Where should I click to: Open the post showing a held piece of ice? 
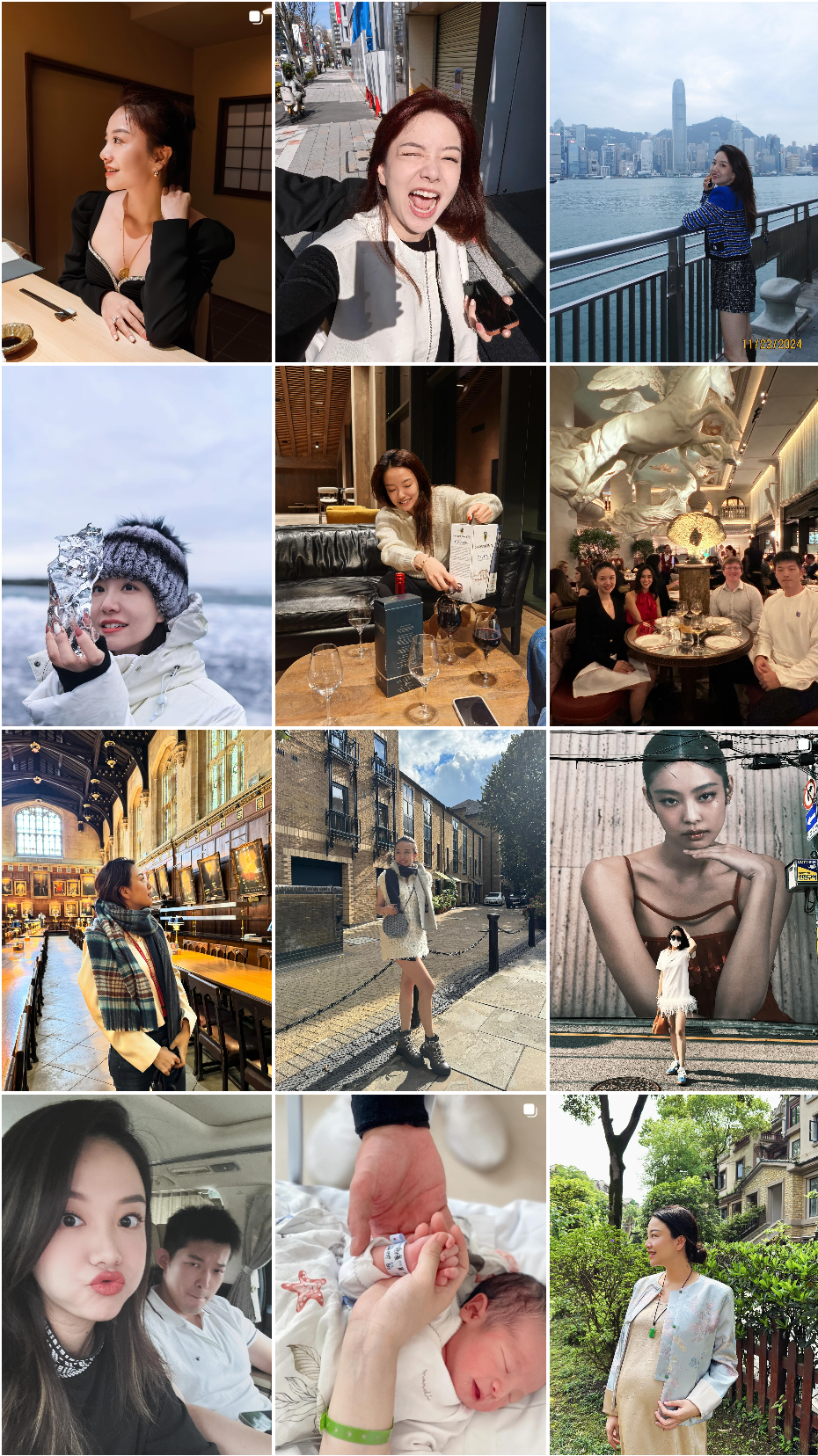click(136, 546)
